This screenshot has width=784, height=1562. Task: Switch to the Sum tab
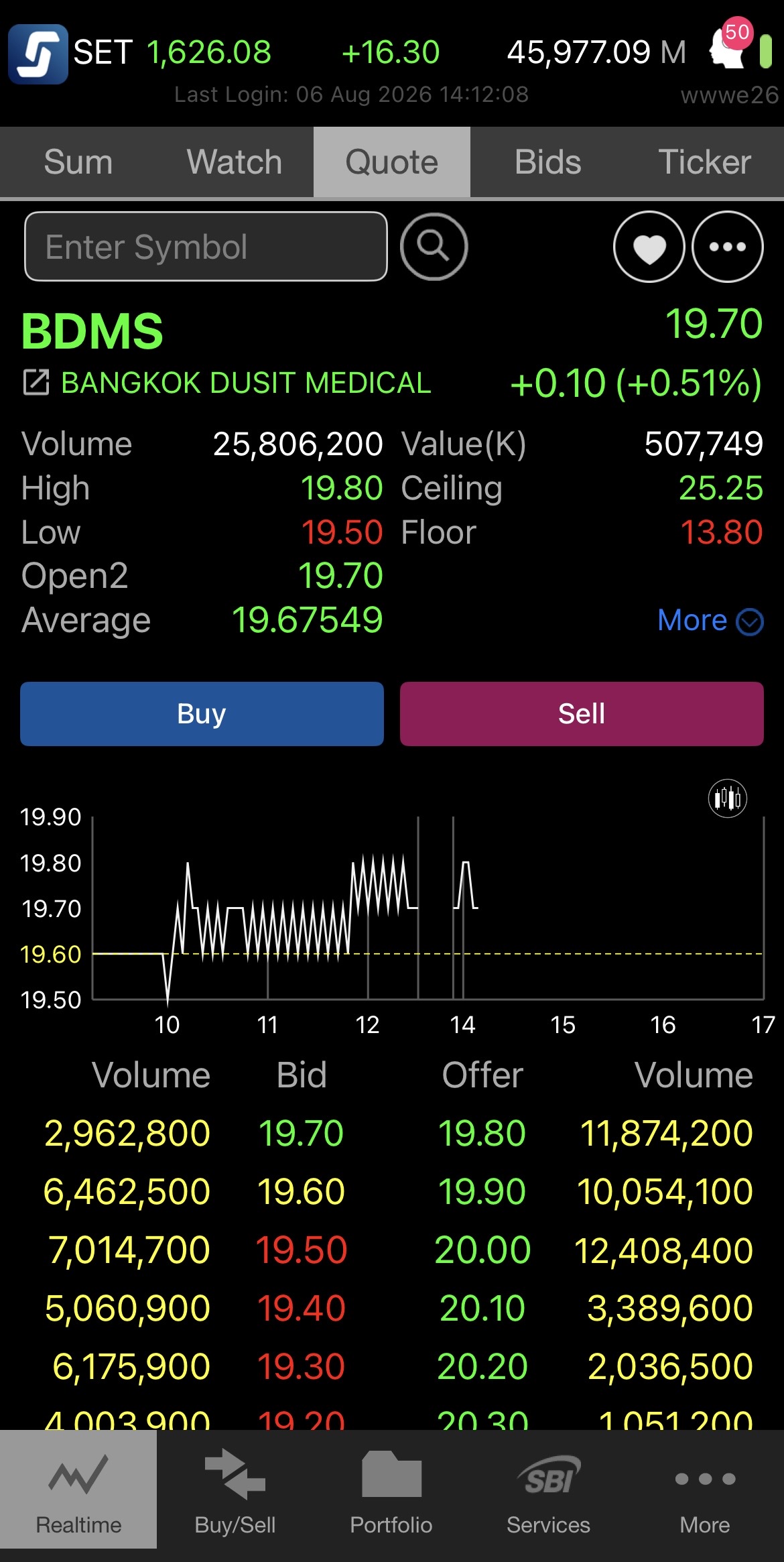(x=78, y=162)
